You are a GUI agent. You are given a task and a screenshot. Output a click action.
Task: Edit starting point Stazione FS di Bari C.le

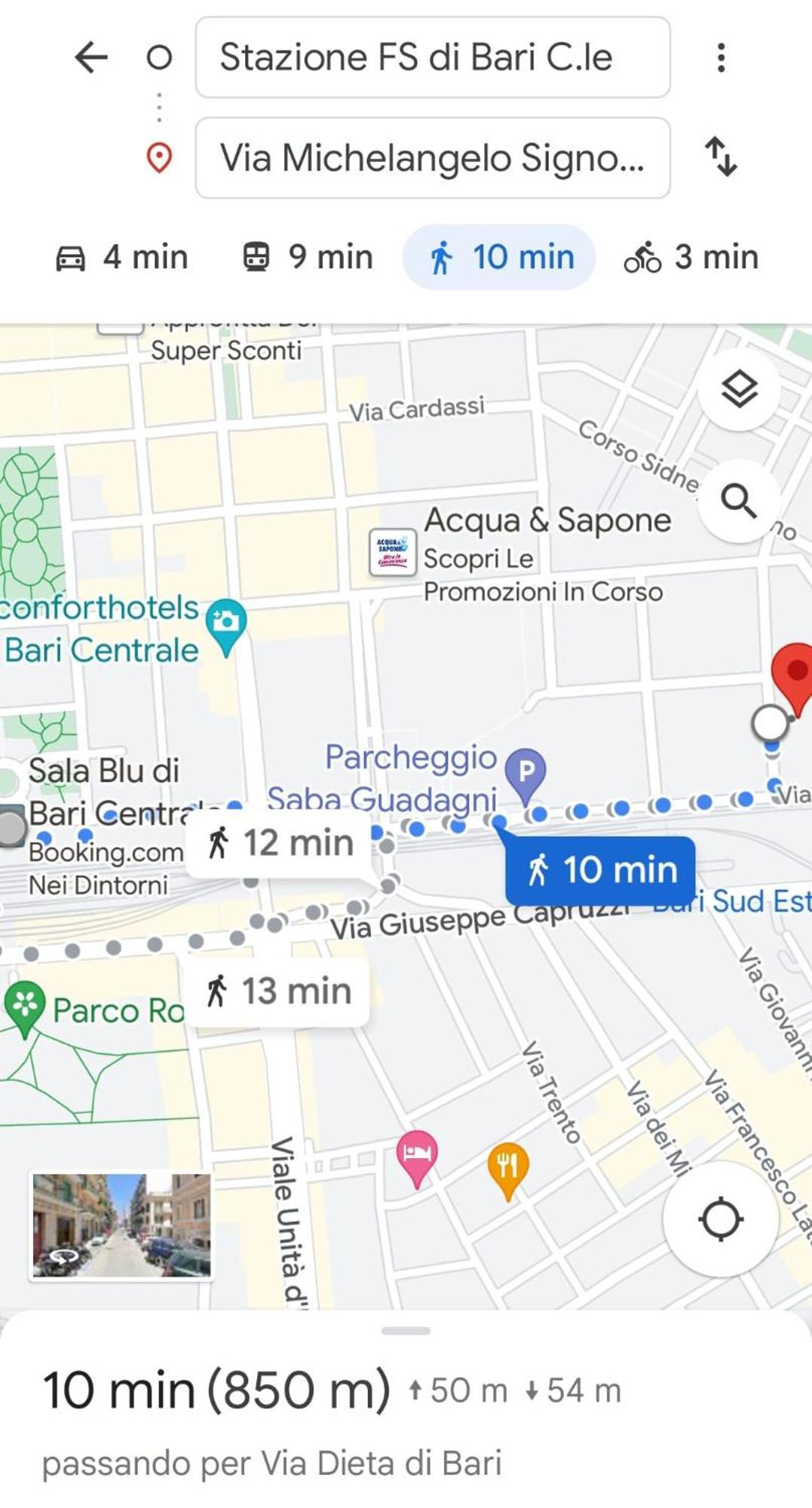click(x=432, y=57)
